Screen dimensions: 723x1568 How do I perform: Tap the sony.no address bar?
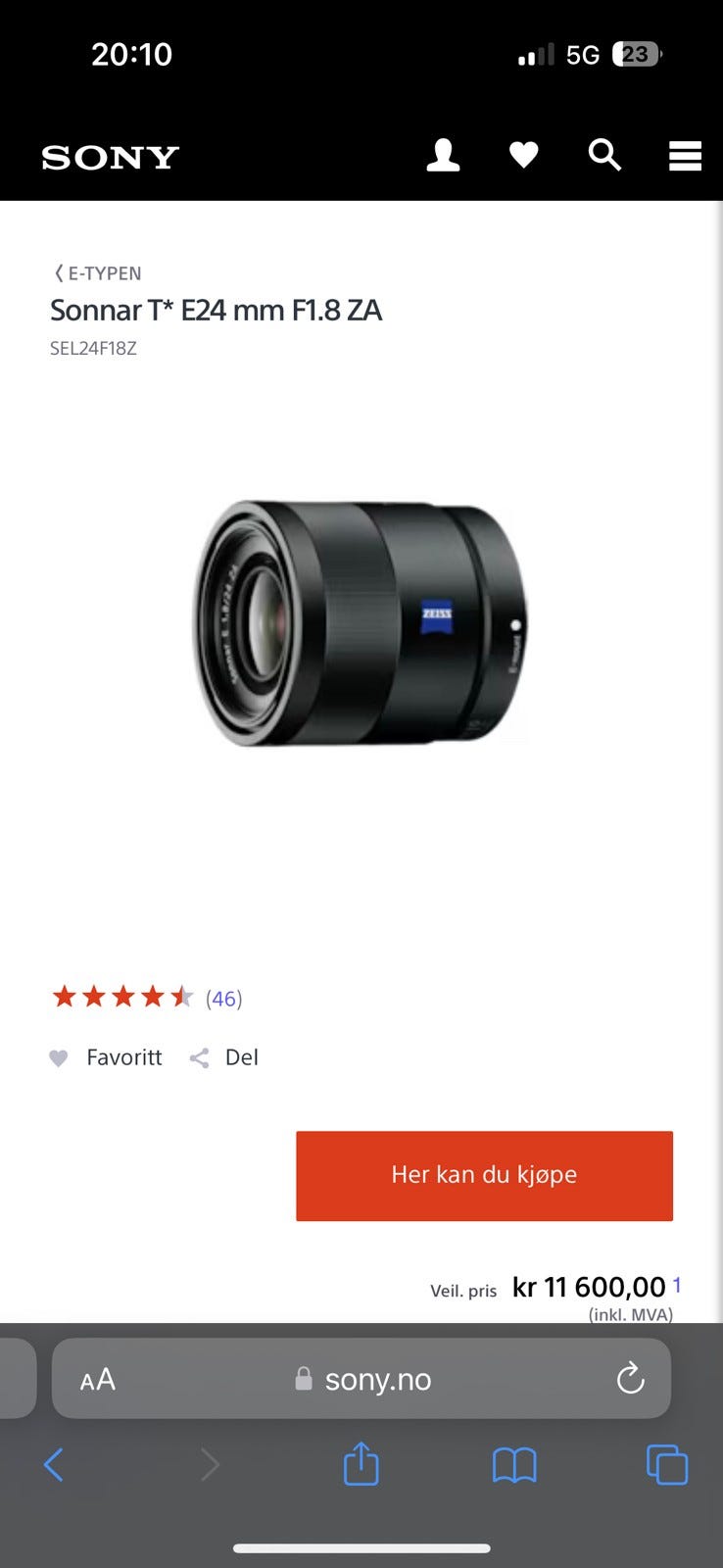coord(361,1379)
